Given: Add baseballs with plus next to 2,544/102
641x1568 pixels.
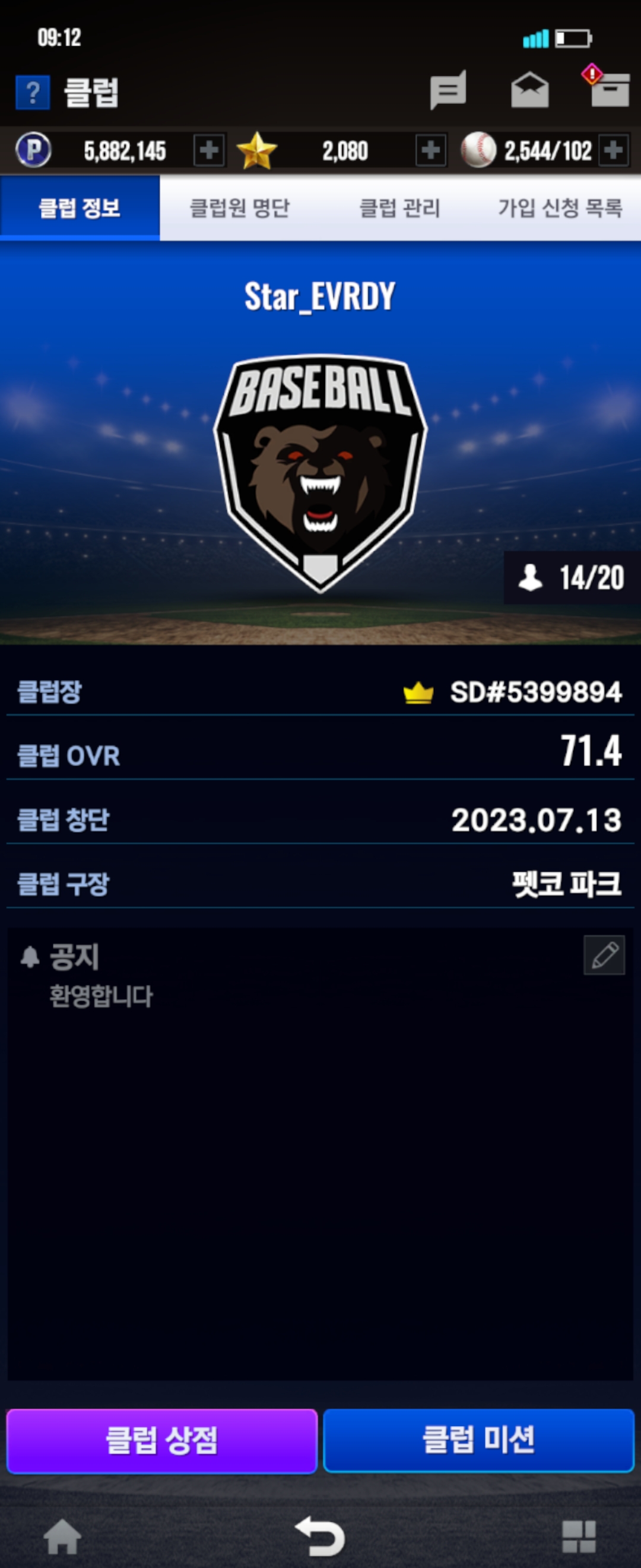Looking at the screenshot, I should tap(614, 150).
